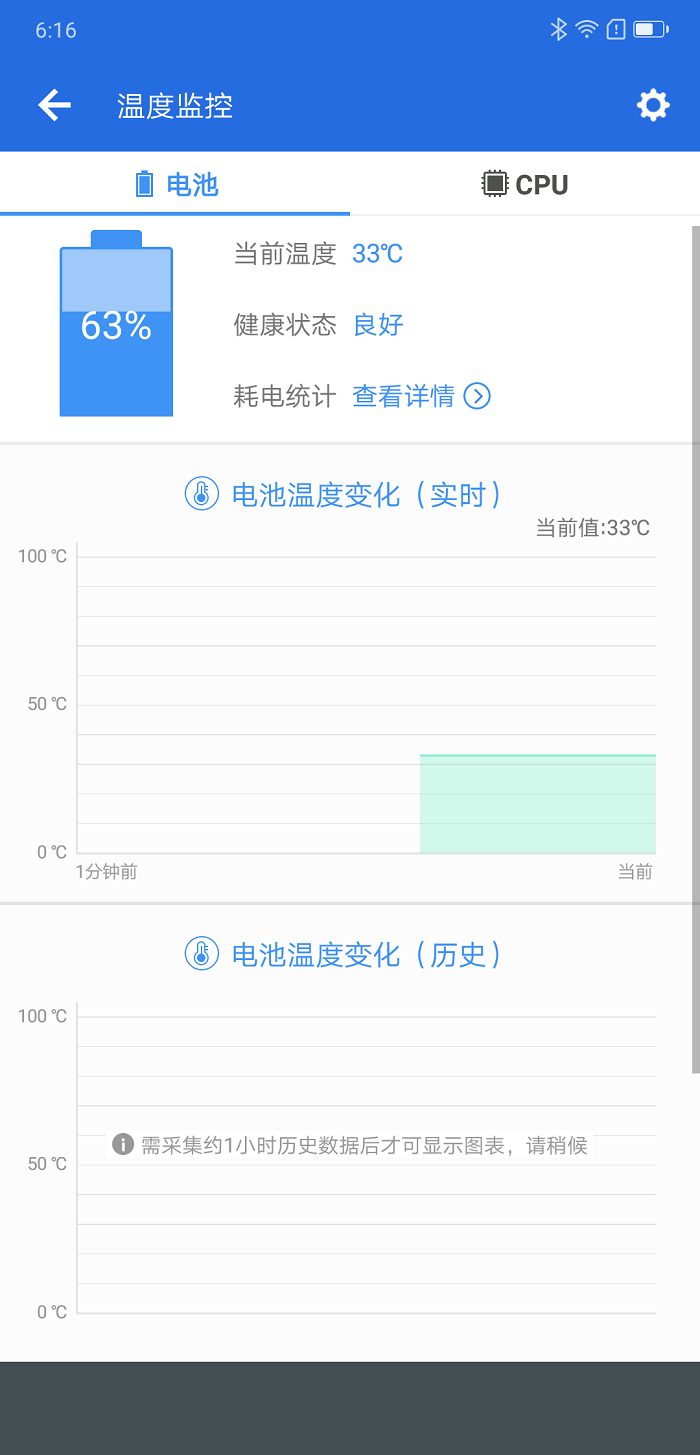
Task: Switch to the CPU tab
Action: pyautogui.click(x=525, y=185)
